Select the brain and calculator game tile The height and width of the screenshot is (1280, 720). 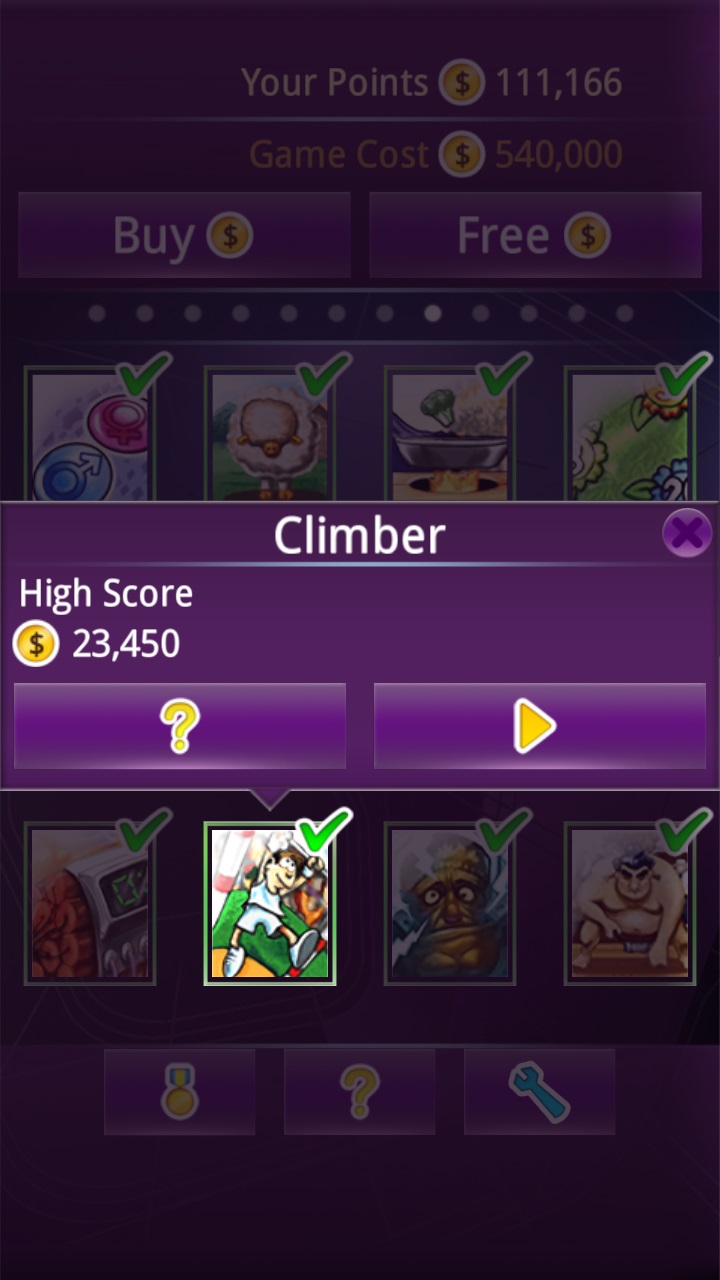point(90,903)
